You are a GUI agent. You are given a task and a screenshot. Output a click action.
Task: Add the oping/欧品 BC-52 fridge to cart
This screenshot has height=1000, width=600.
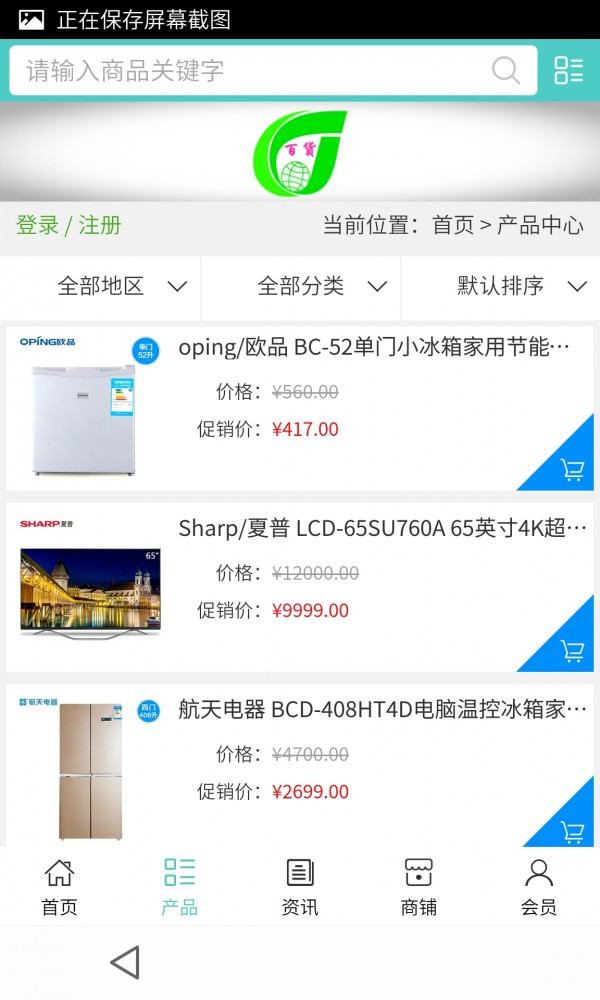point(572,469)
